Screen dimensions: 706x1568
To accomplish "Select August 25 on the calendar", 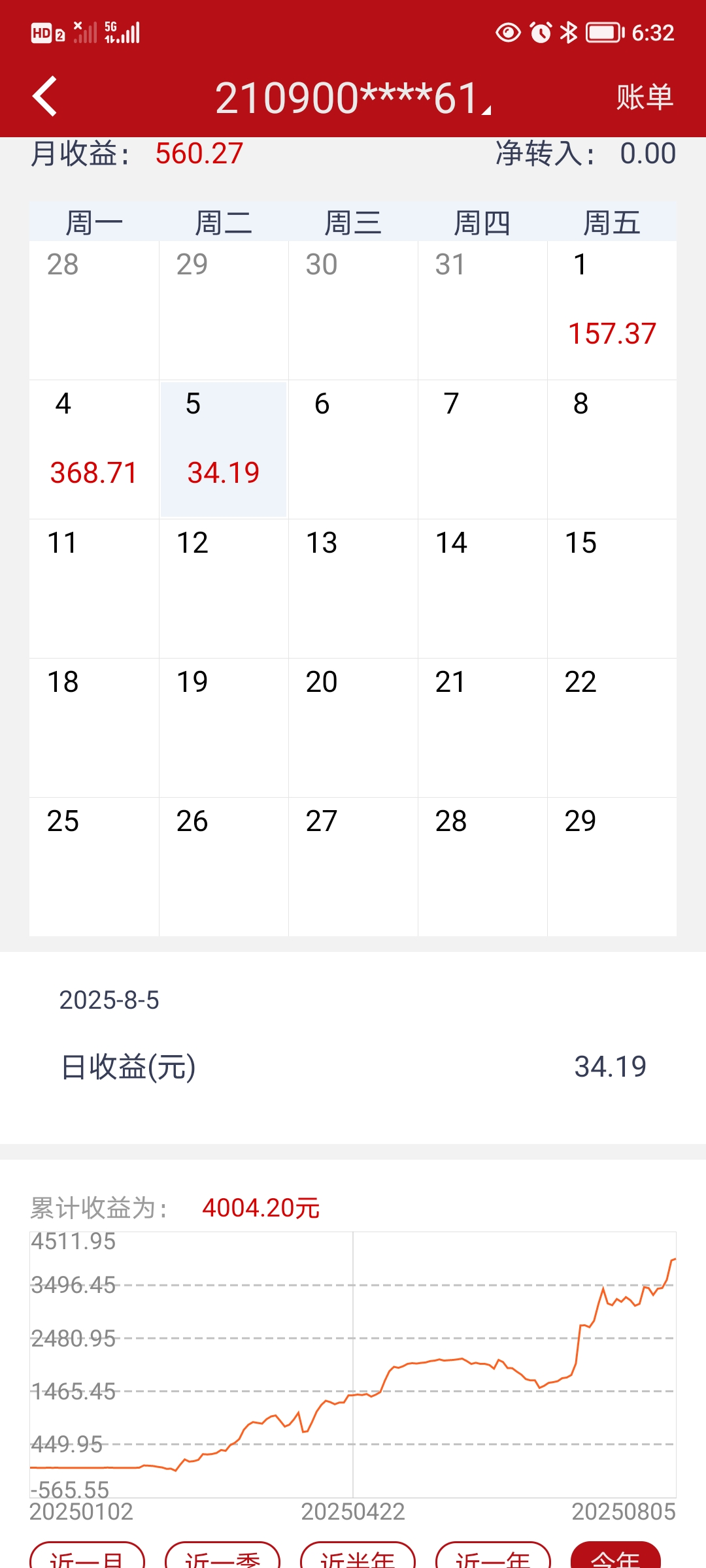I will click(94, 867).
